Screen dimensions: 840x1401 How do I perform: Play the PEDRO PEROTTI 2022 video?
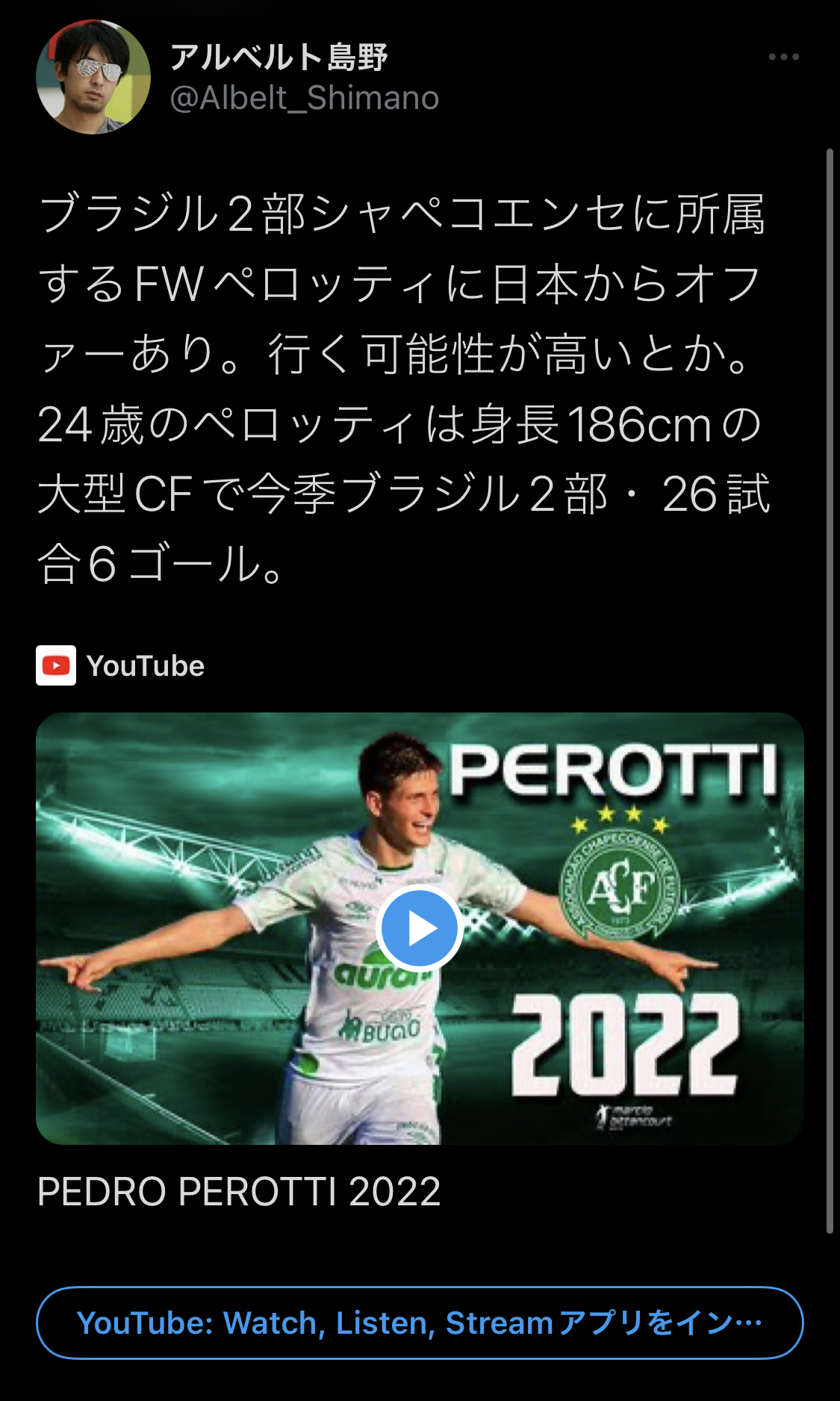[x=420, y=928]
